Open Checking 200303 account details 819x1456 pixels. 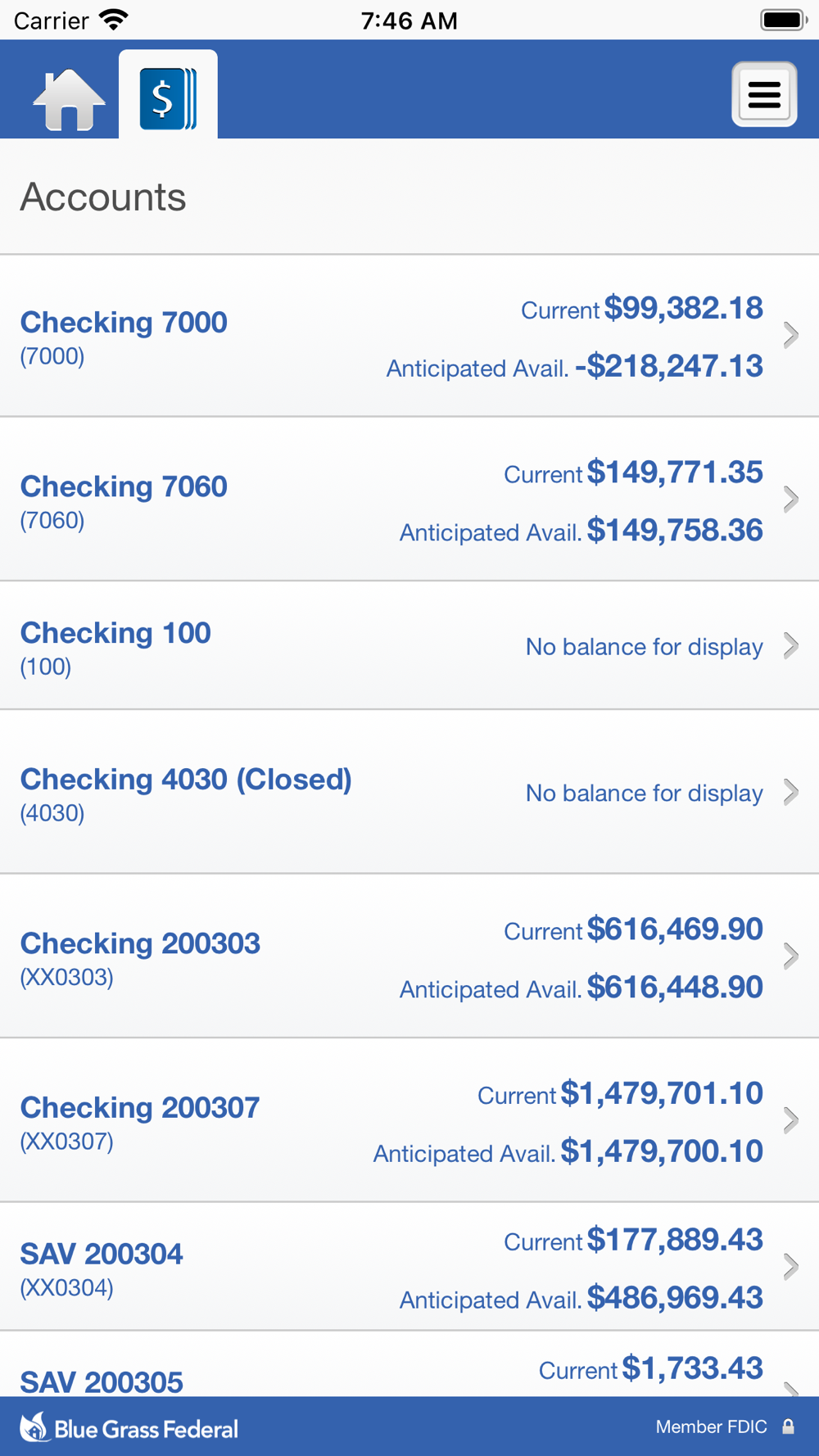(409, 956)
